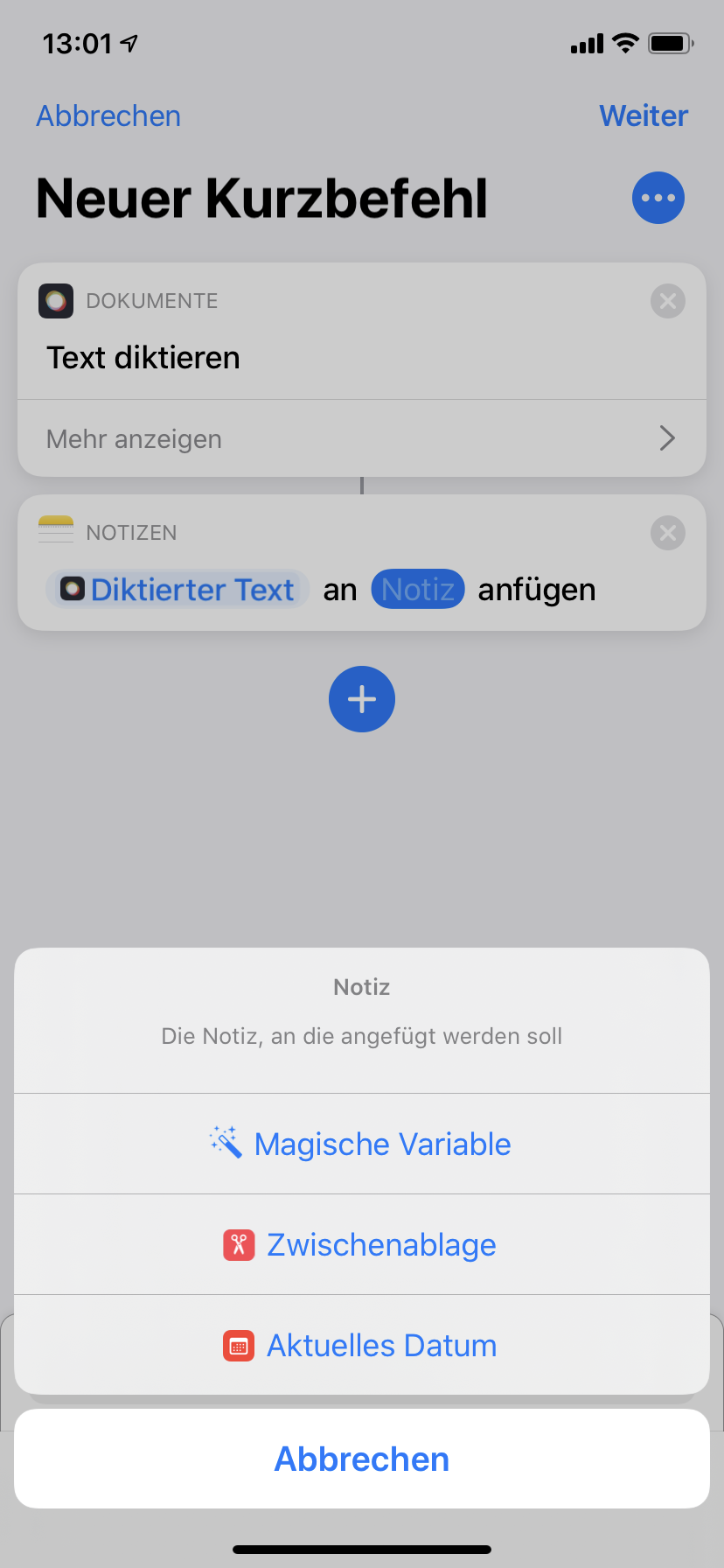The image size is (724, 1568).
Task: Expand Mehr anzeigen options
Action: point(362,438)
